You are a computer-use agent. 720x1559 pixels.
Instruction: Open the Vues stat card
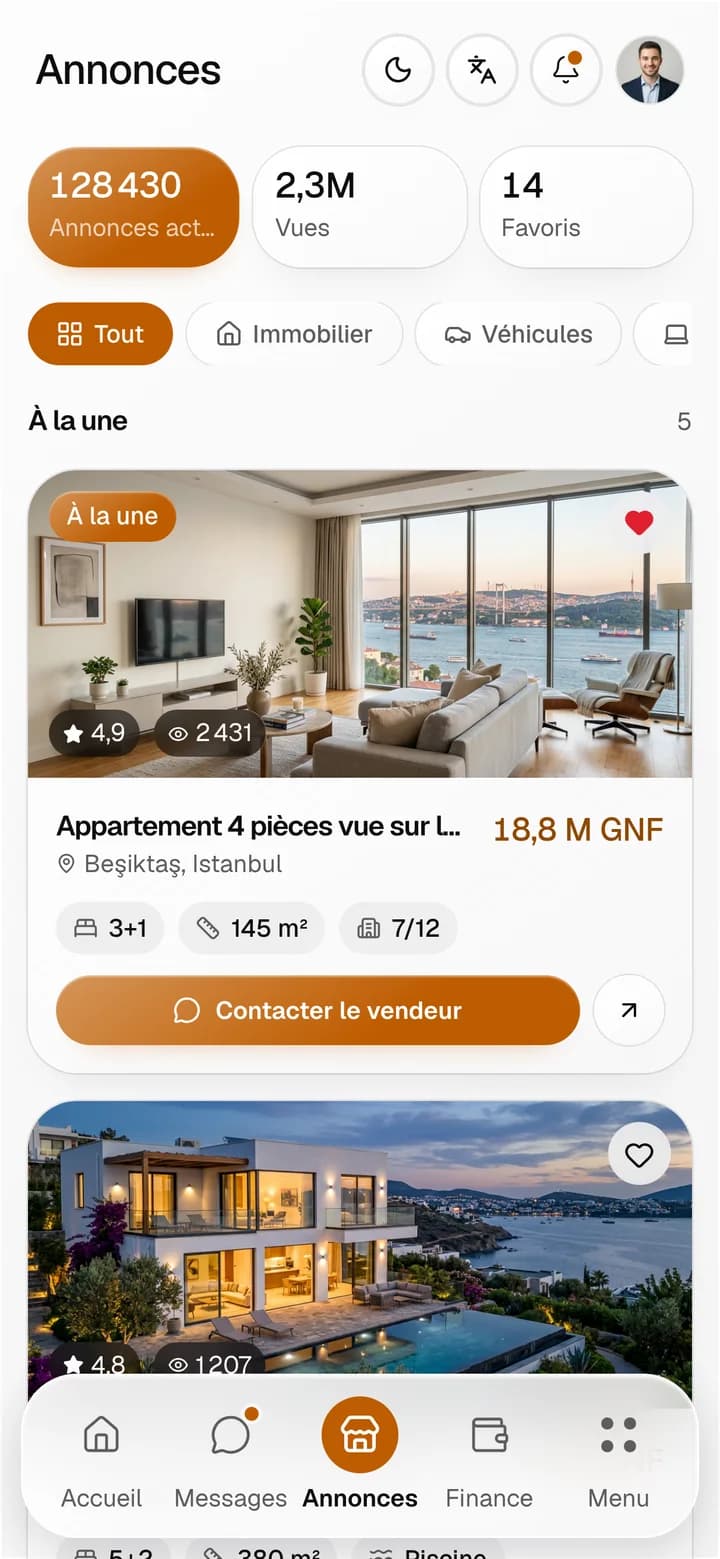point(360,207)
